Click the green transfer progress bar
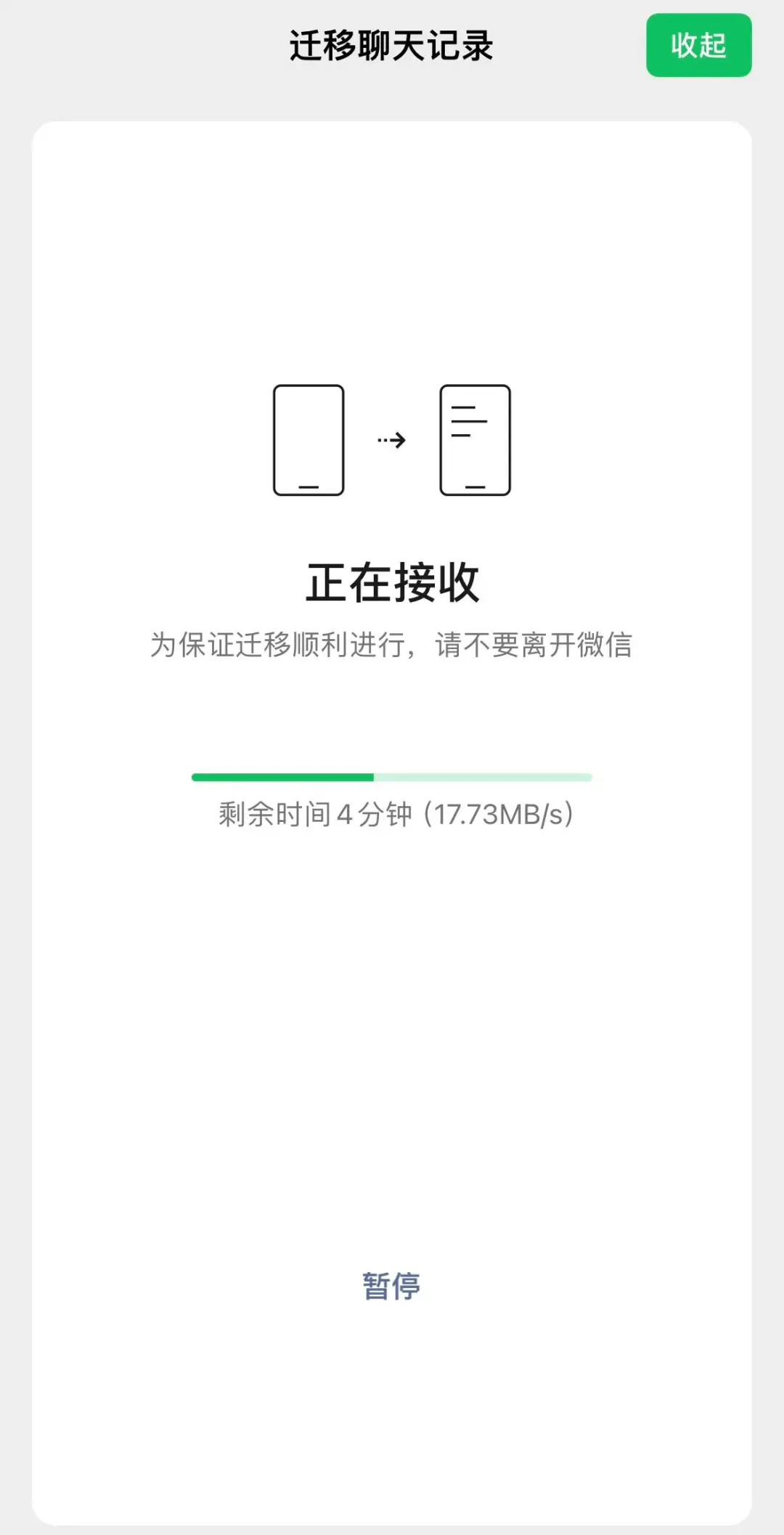The width and height of the screenshot is (784, 1535). point(283,778)
